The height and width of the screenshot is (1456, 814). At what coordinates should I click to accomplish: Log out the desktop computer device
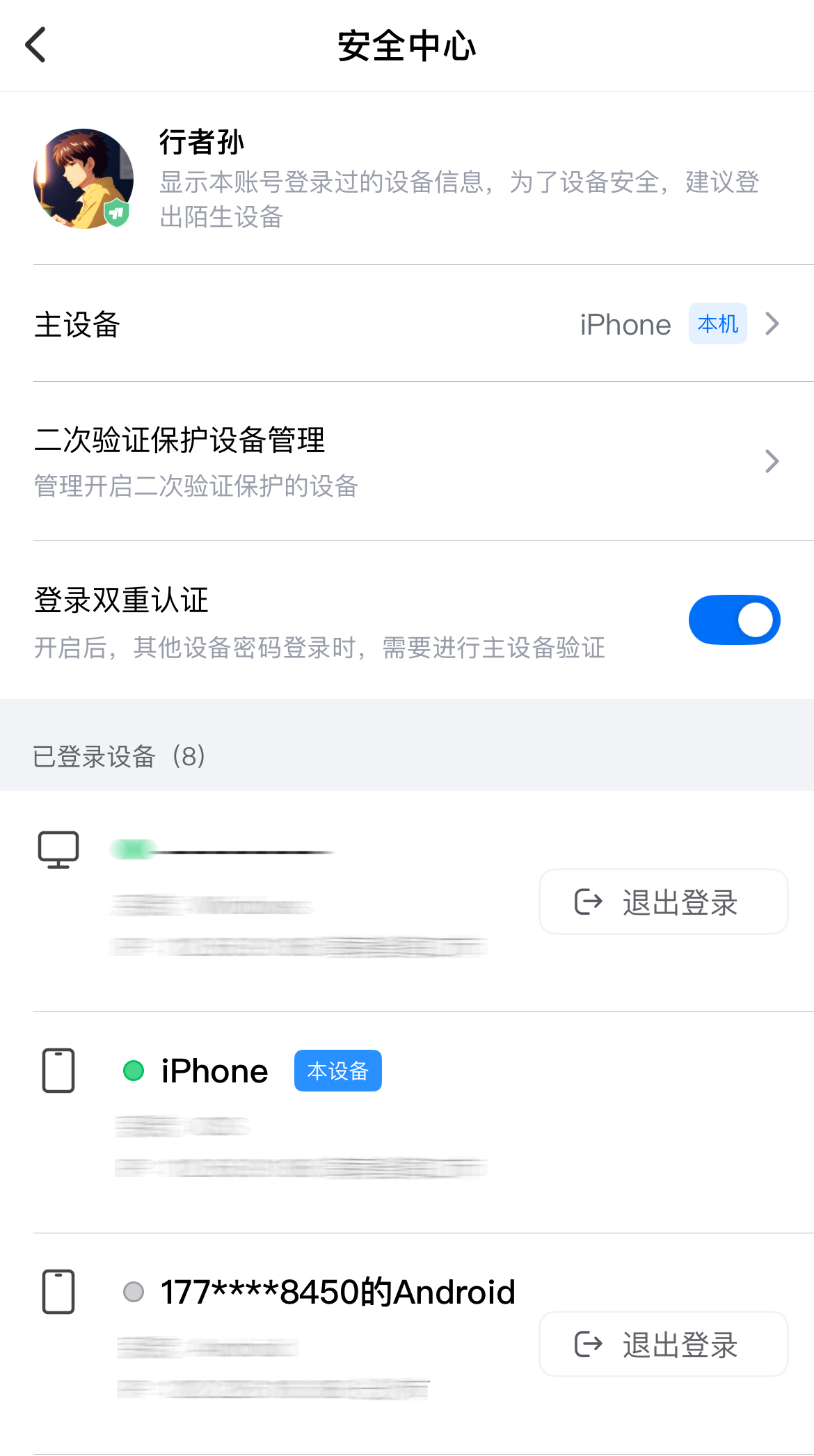(x=663, y=902)
